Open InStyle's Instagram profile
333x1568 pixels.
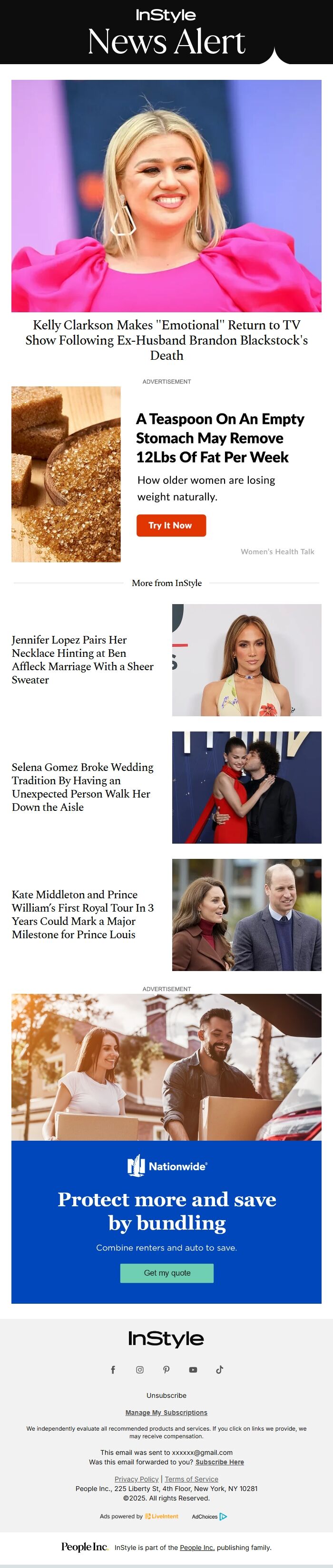click(139, 1370)
